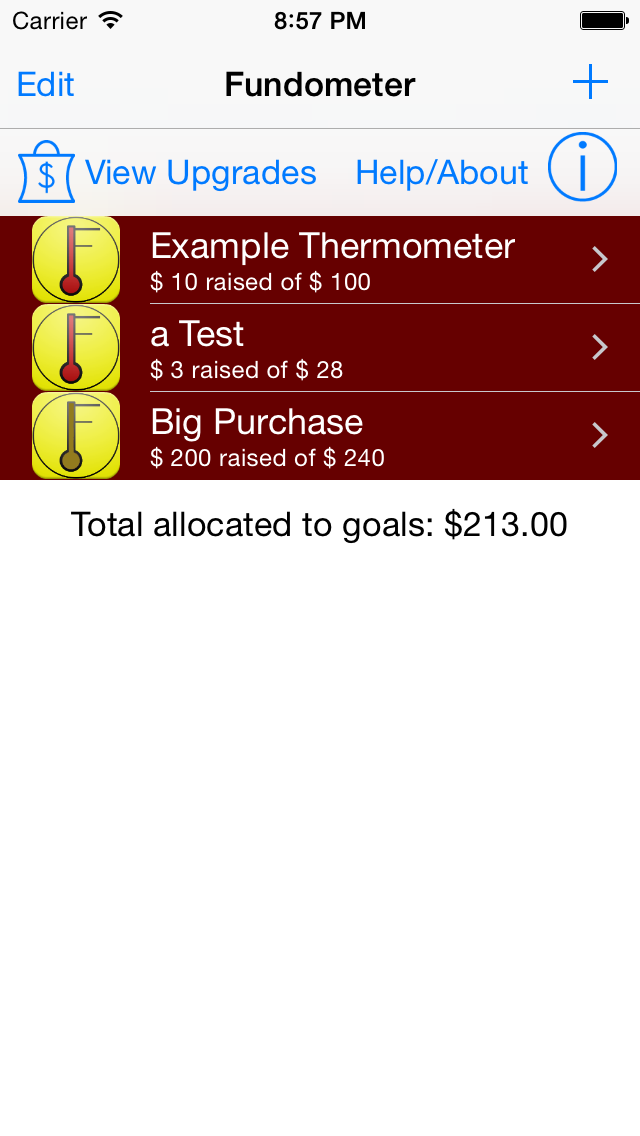The image size is (640, 1136).
Task: Open the Big Purchase goal
Action: click(x=320, y=436)
